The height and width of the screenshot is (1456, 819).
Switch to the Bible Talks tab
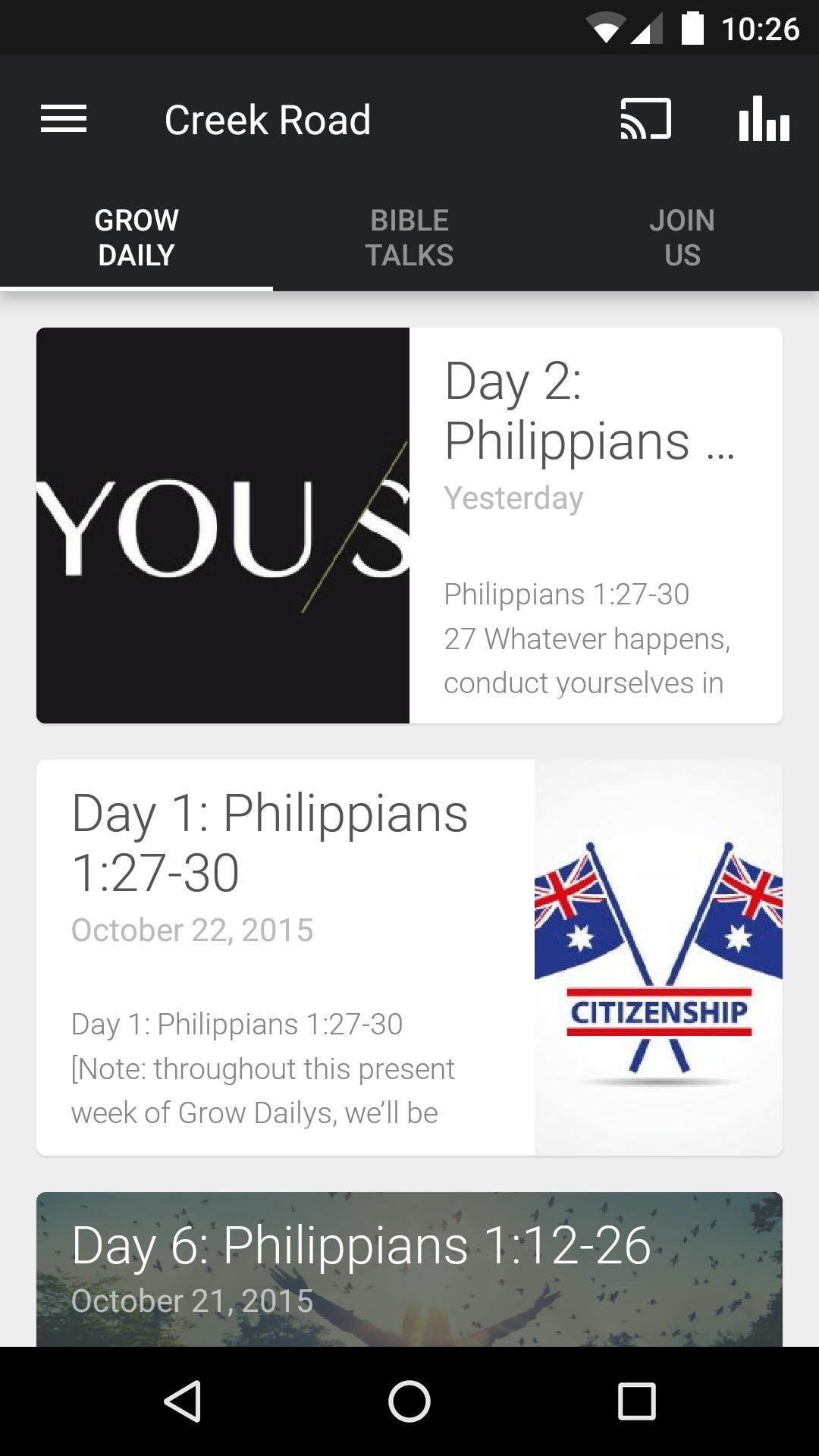(409, 237)
